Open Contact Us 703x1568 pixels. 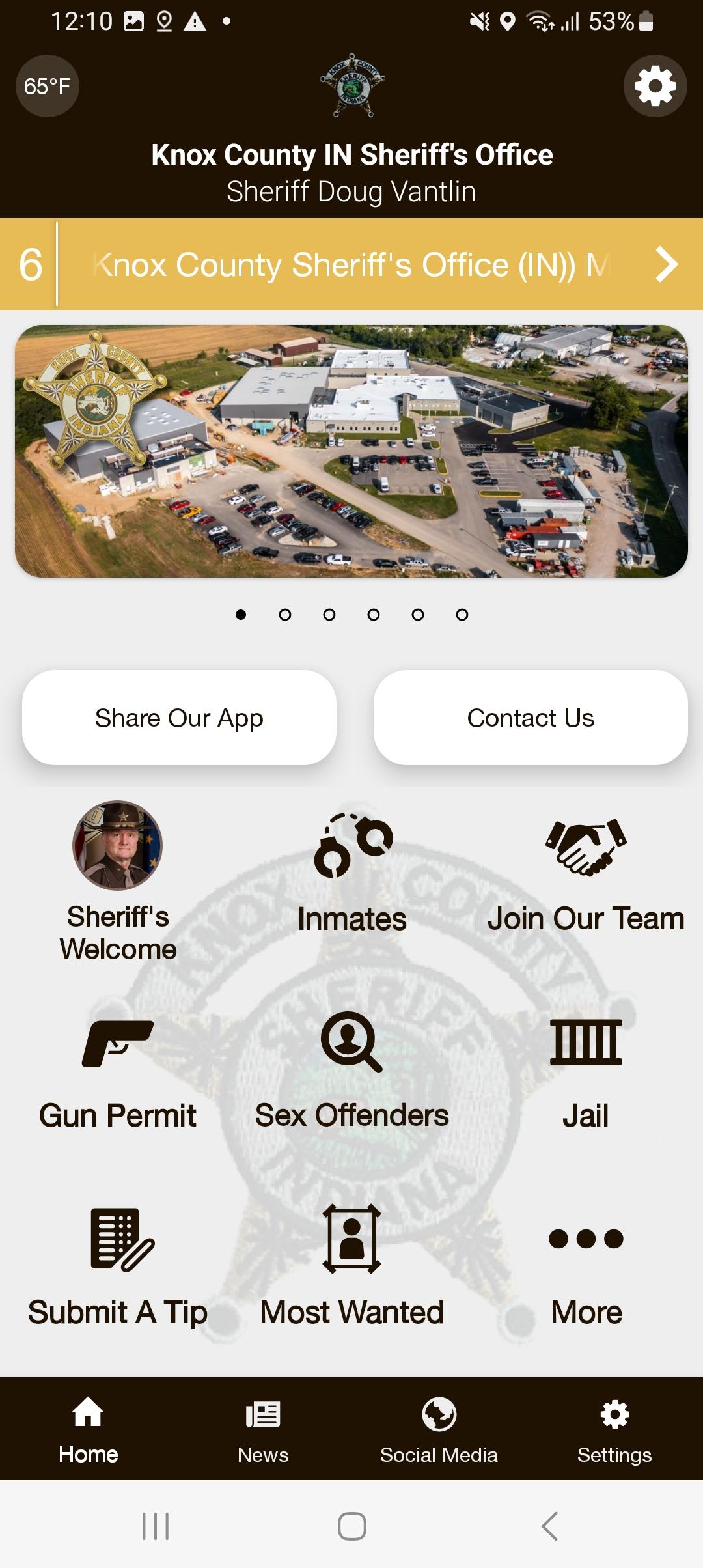[531, 718]
